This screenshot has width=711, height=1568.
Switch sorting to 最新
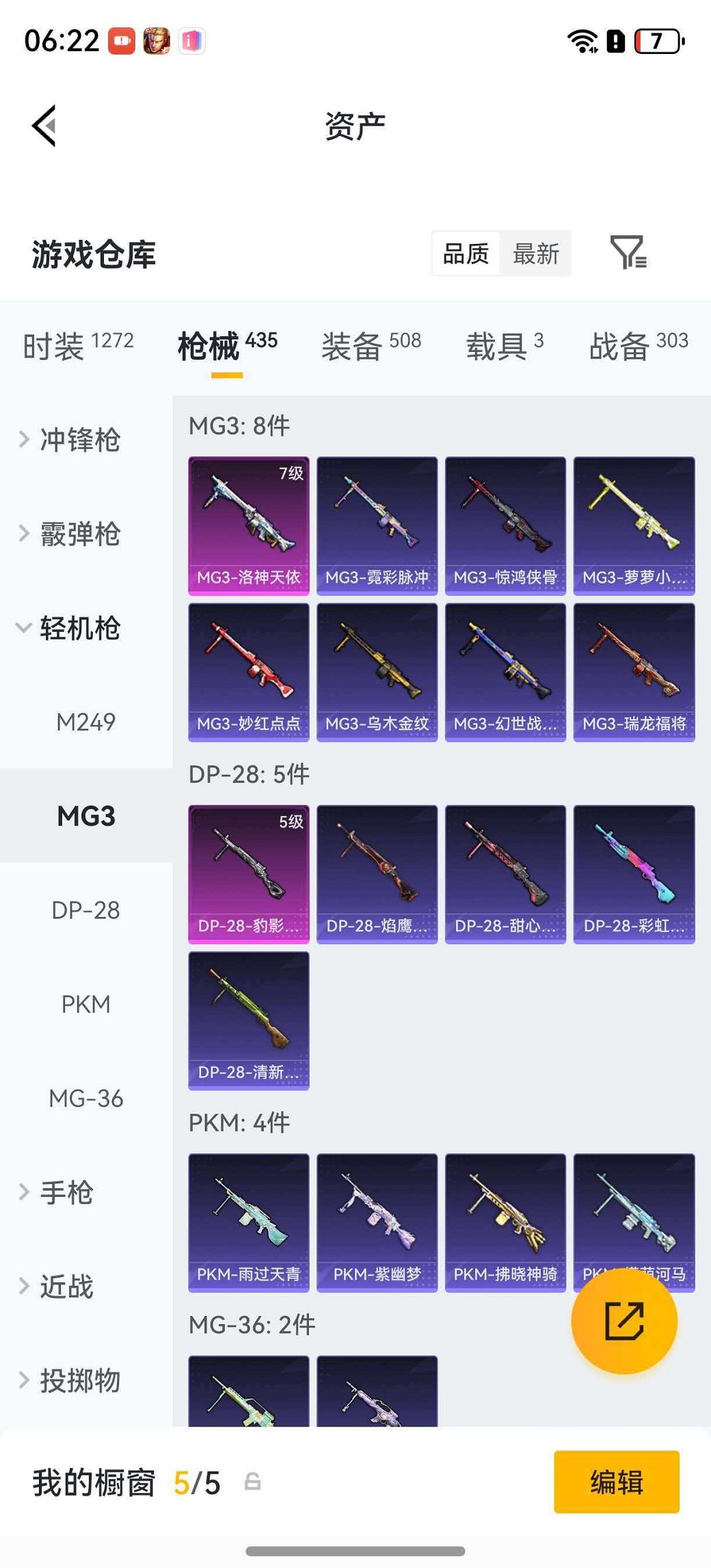pyautogui.click(x=537, y=253)
